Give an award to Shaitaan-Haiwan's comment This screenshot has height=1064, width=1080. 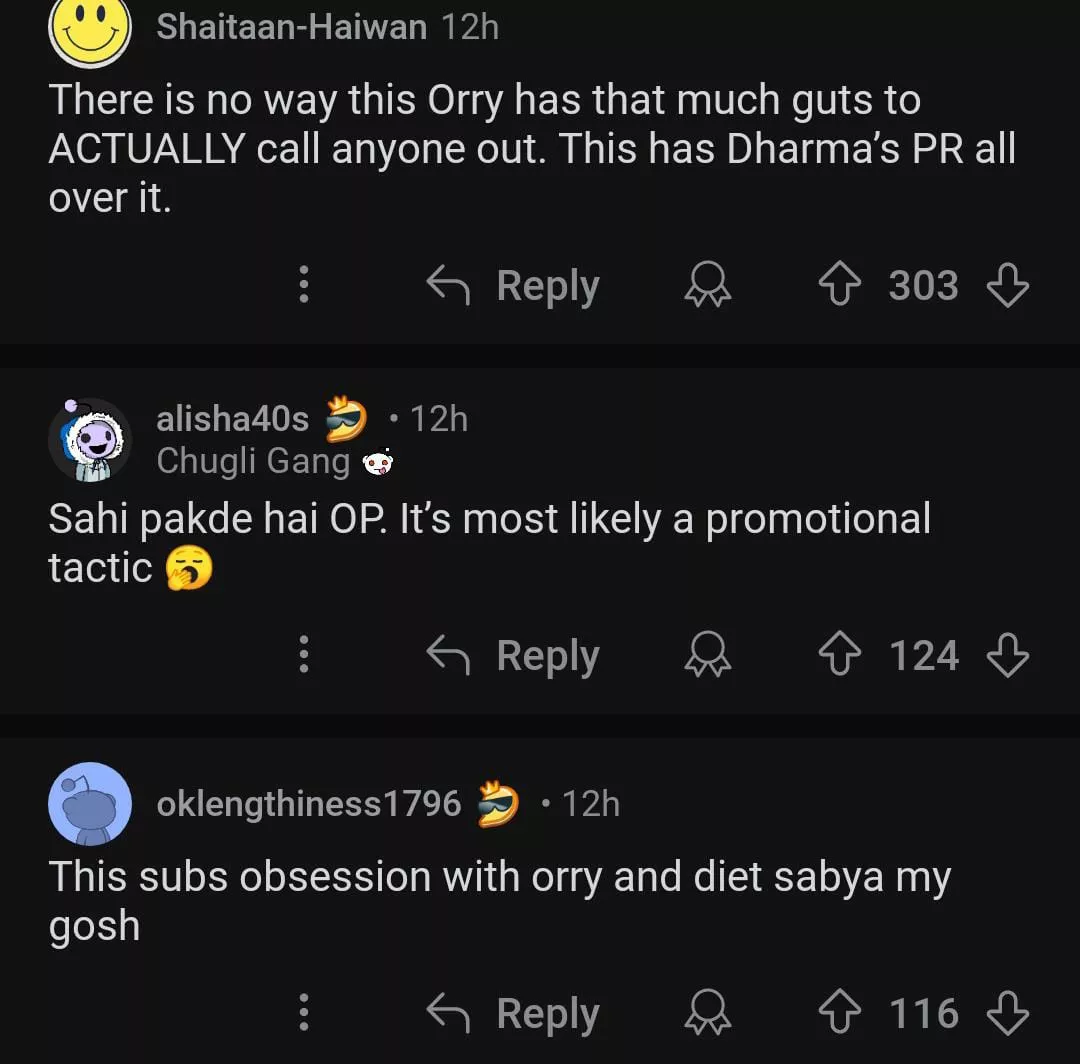point(707,286)
